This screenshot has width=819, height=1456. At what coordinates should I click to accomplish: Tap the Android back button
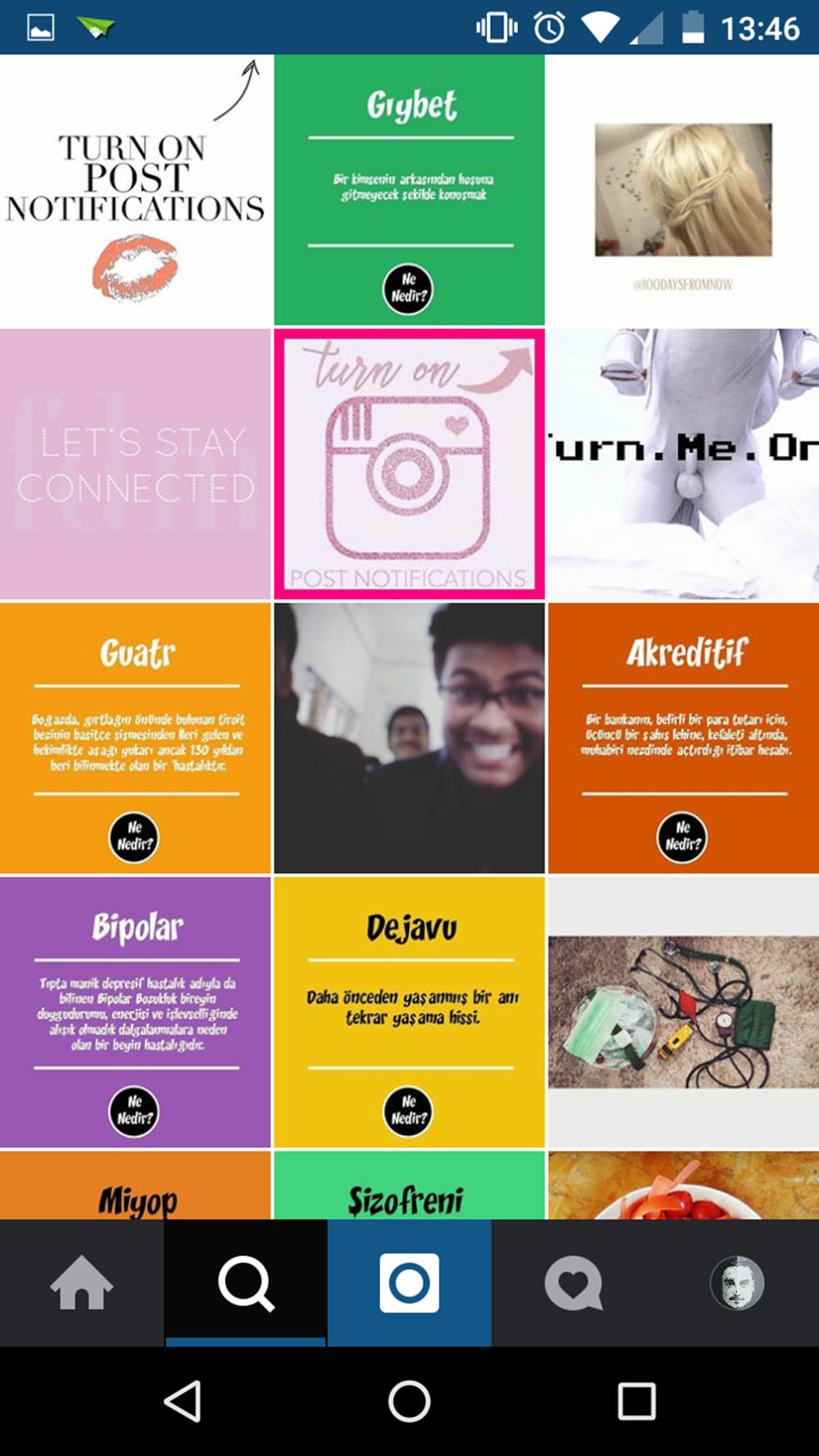183,1401
